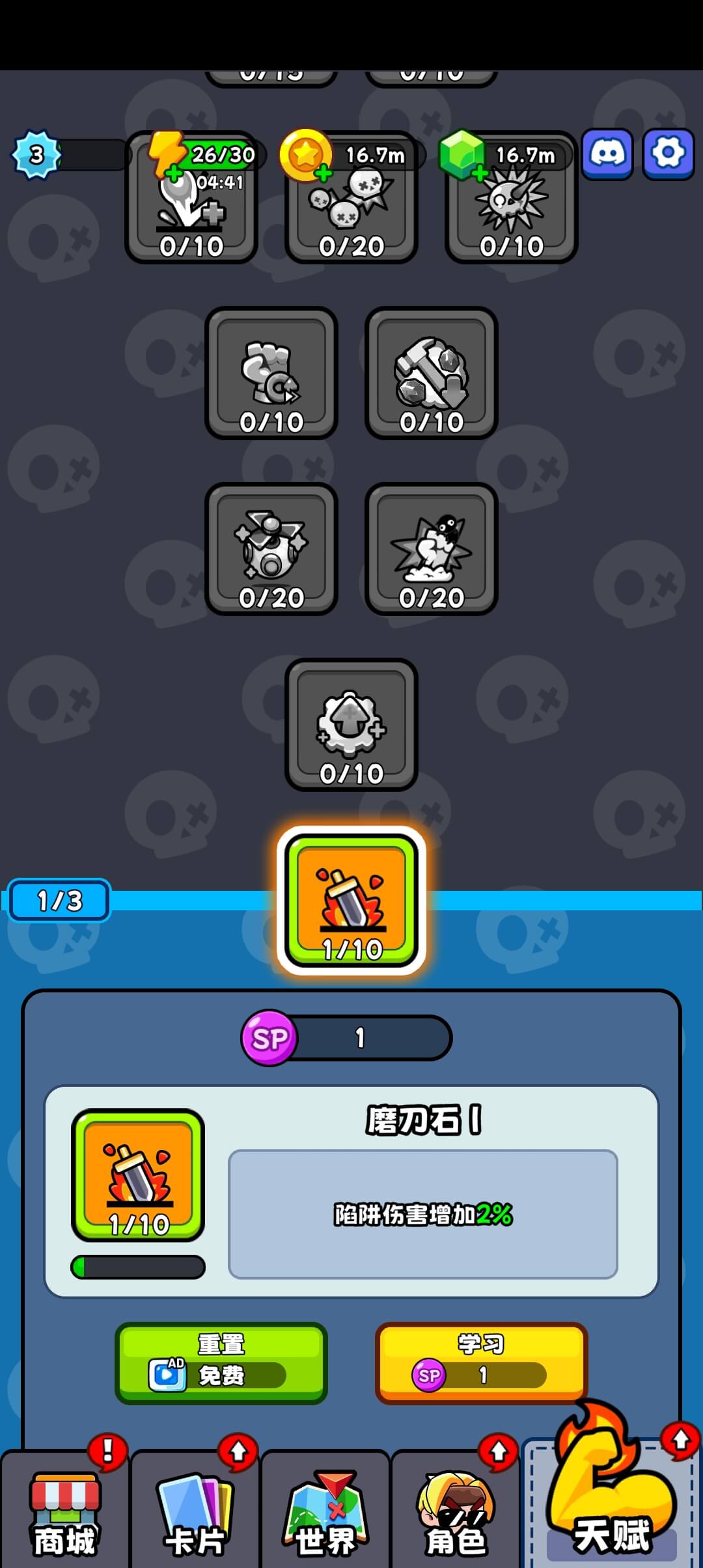Select the hammer and ore talent 0/10
The height and width of the screenshot is (1568, 703).
click(x=432, y=373)
